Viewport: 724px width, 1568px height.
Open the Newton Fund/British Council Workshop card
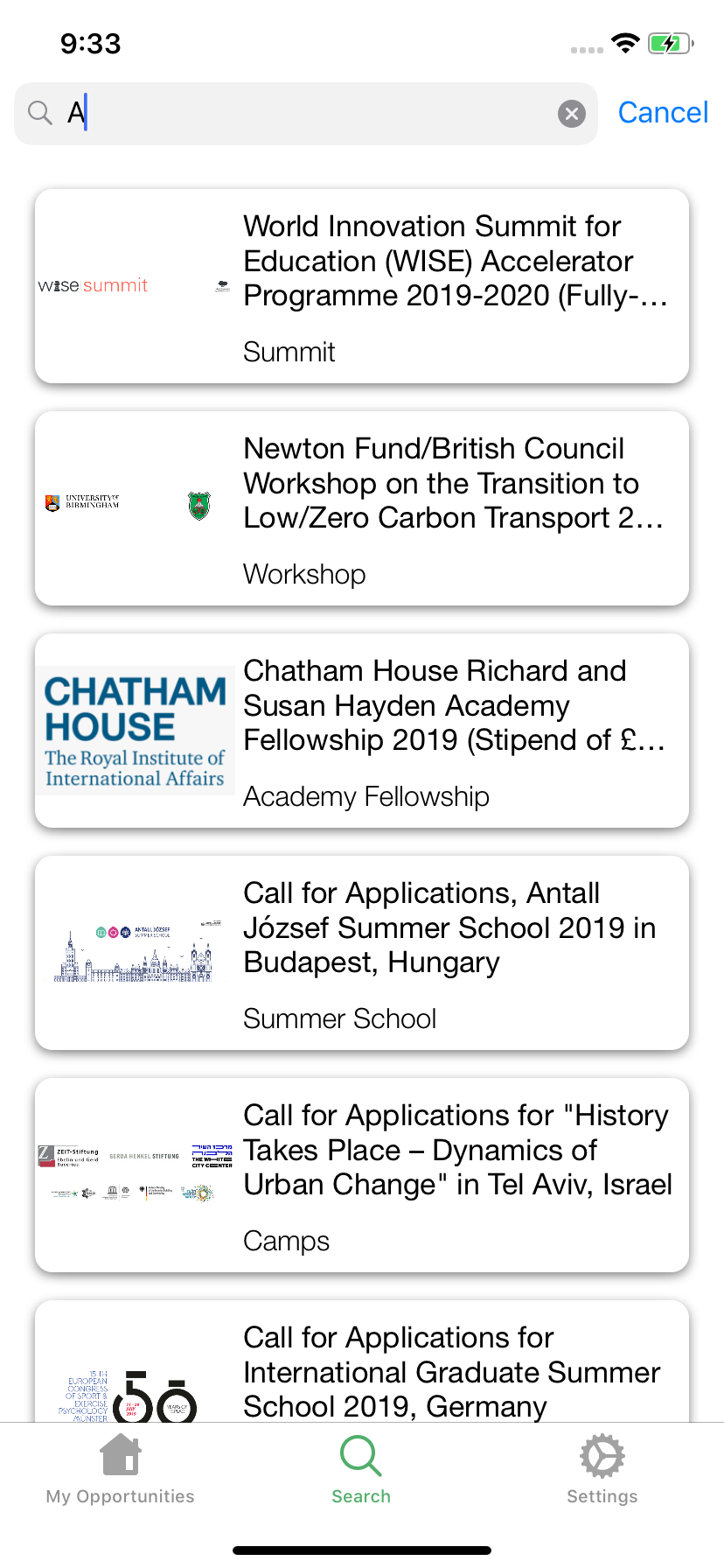click(362, 508)
